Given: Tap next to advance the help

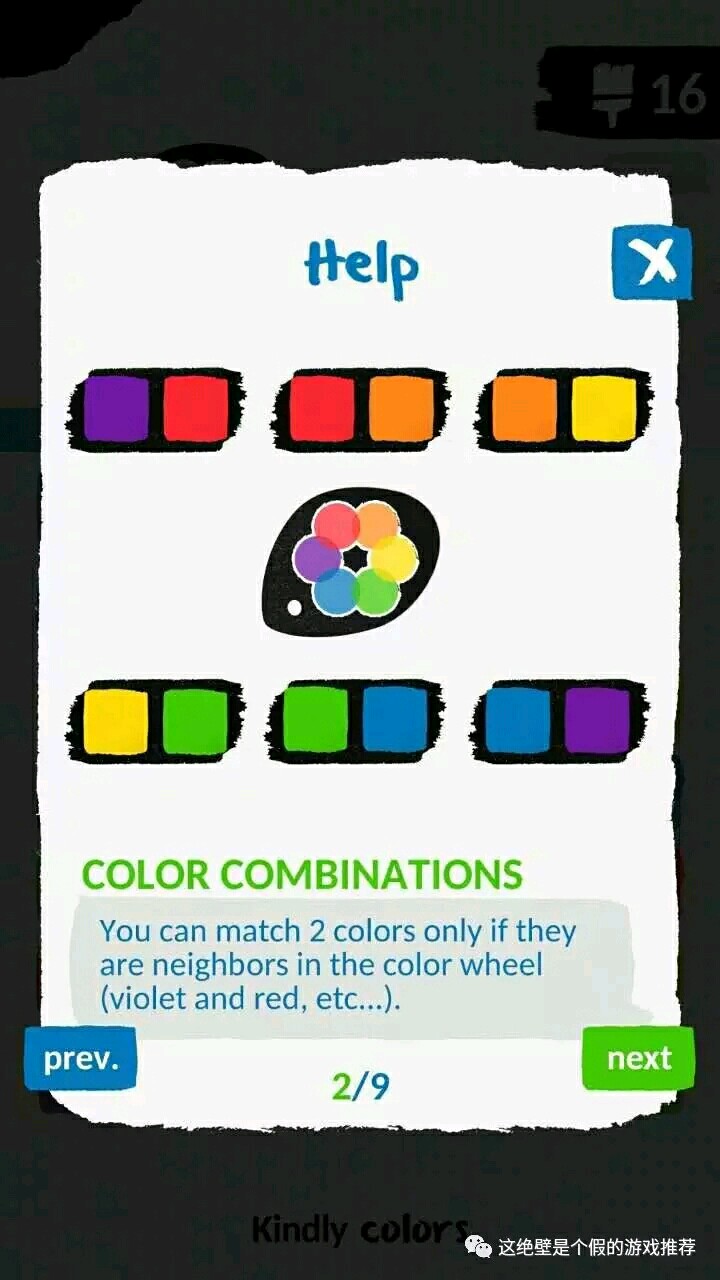Looking at the screenshot, I should click(638, 1058).
